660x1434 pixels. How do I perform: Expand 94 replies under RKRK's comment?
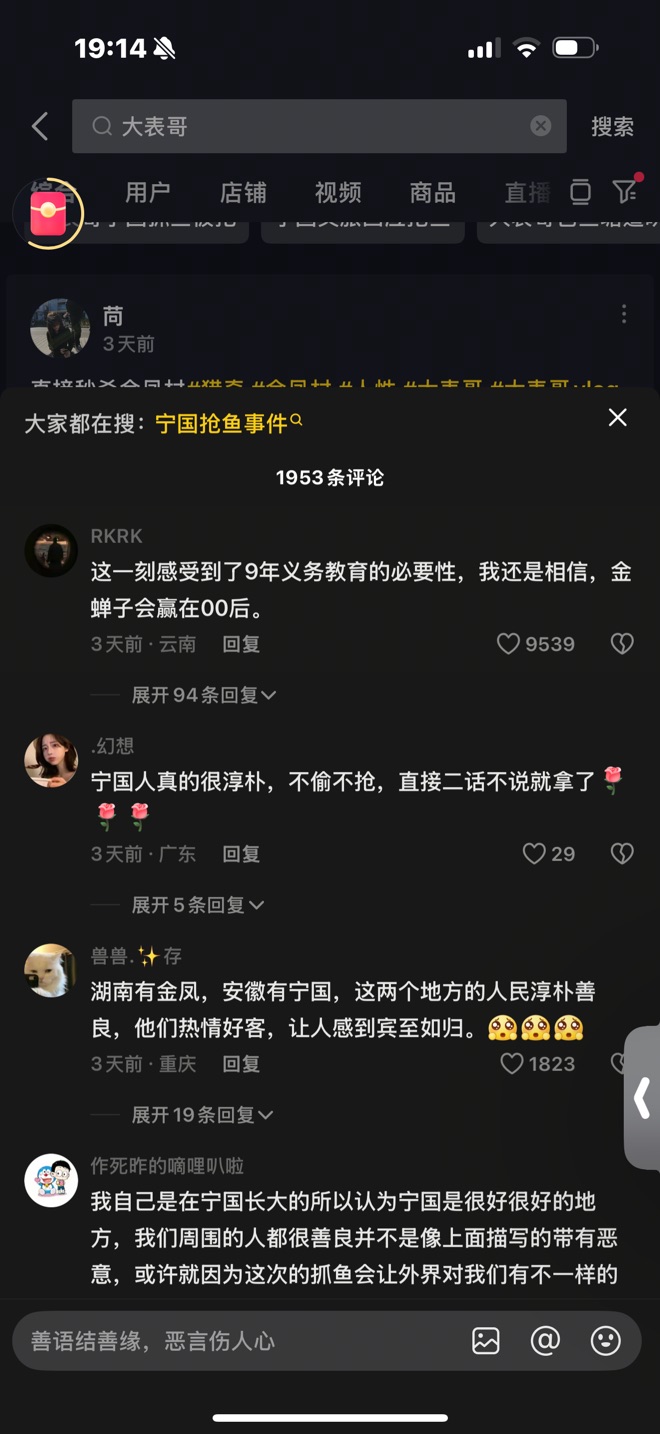[204, 695]
